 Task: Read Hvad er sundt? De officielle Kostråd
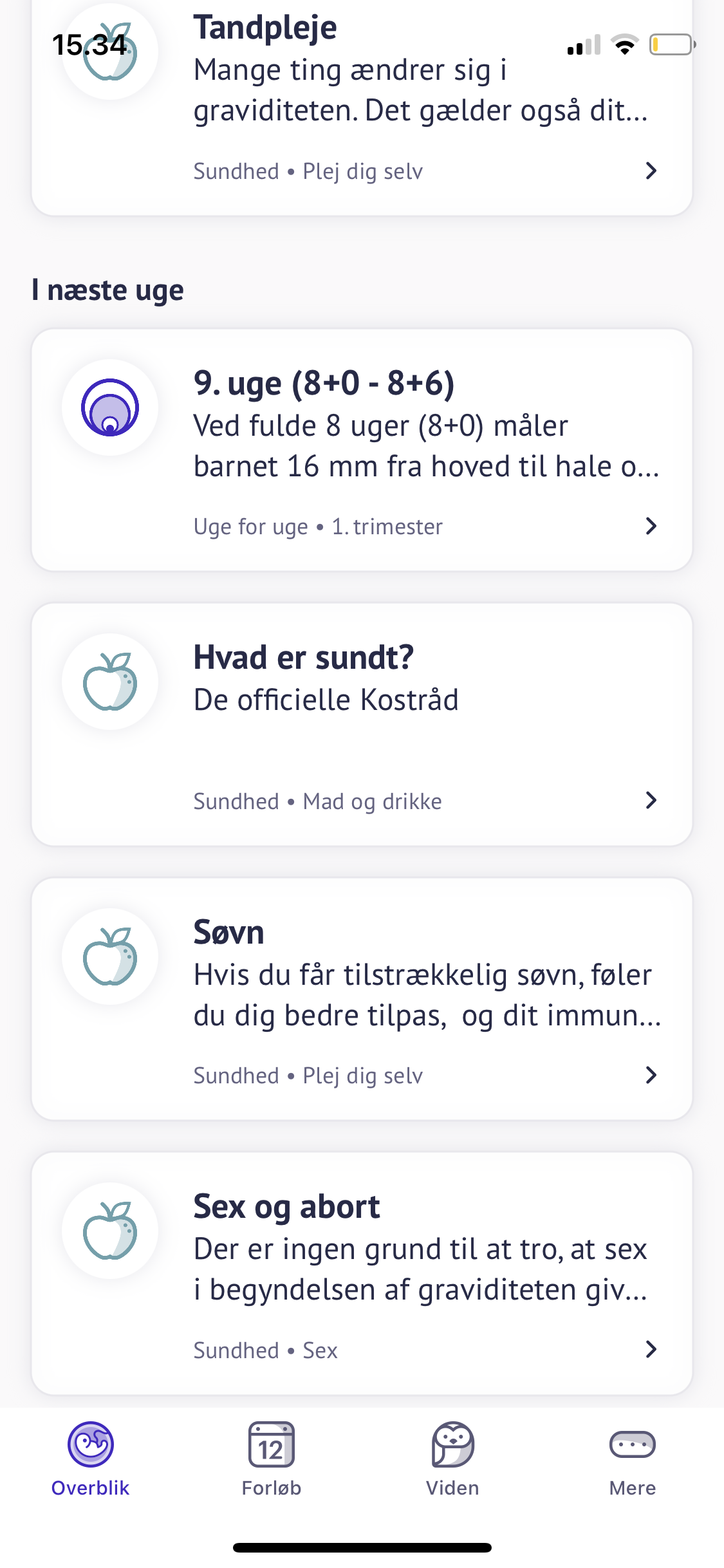pos(362,725)
